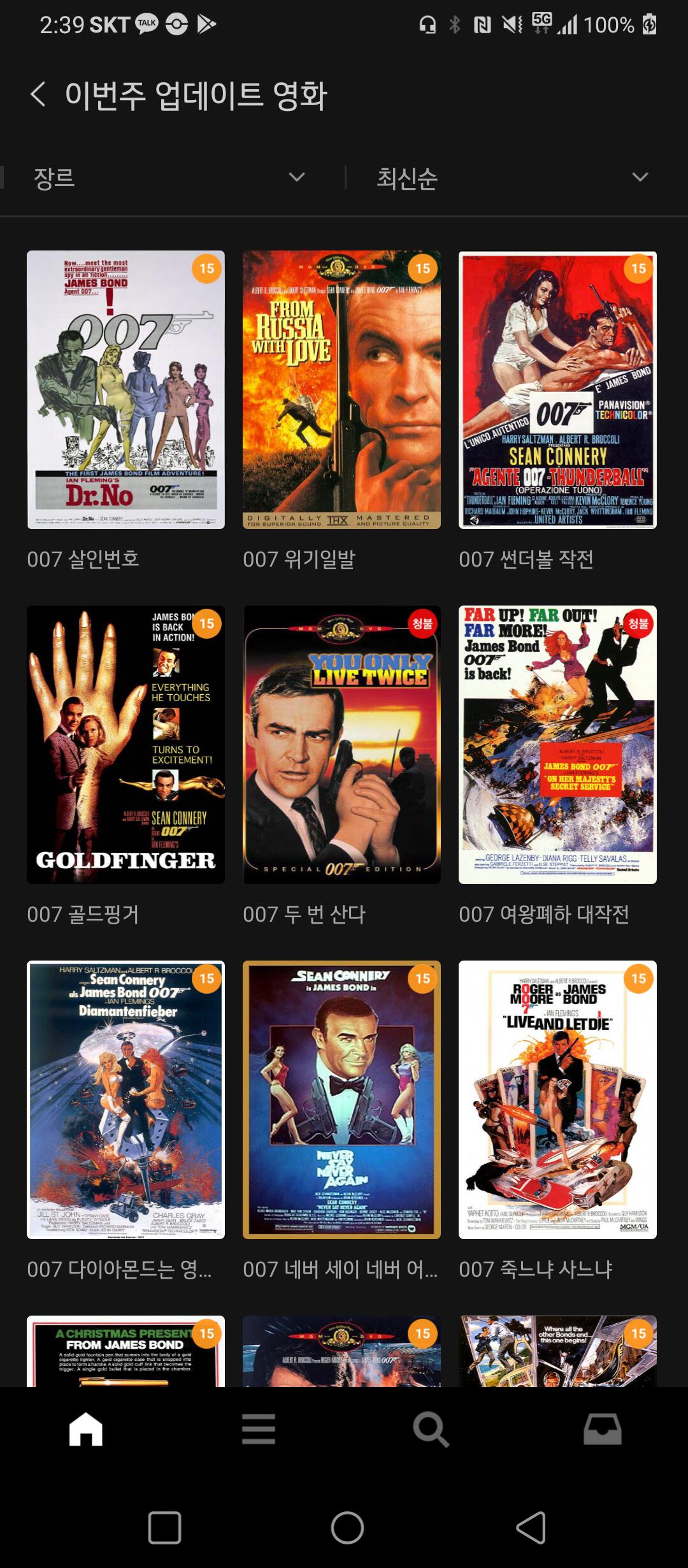Tap the system home button

[x=347, y=1527]
